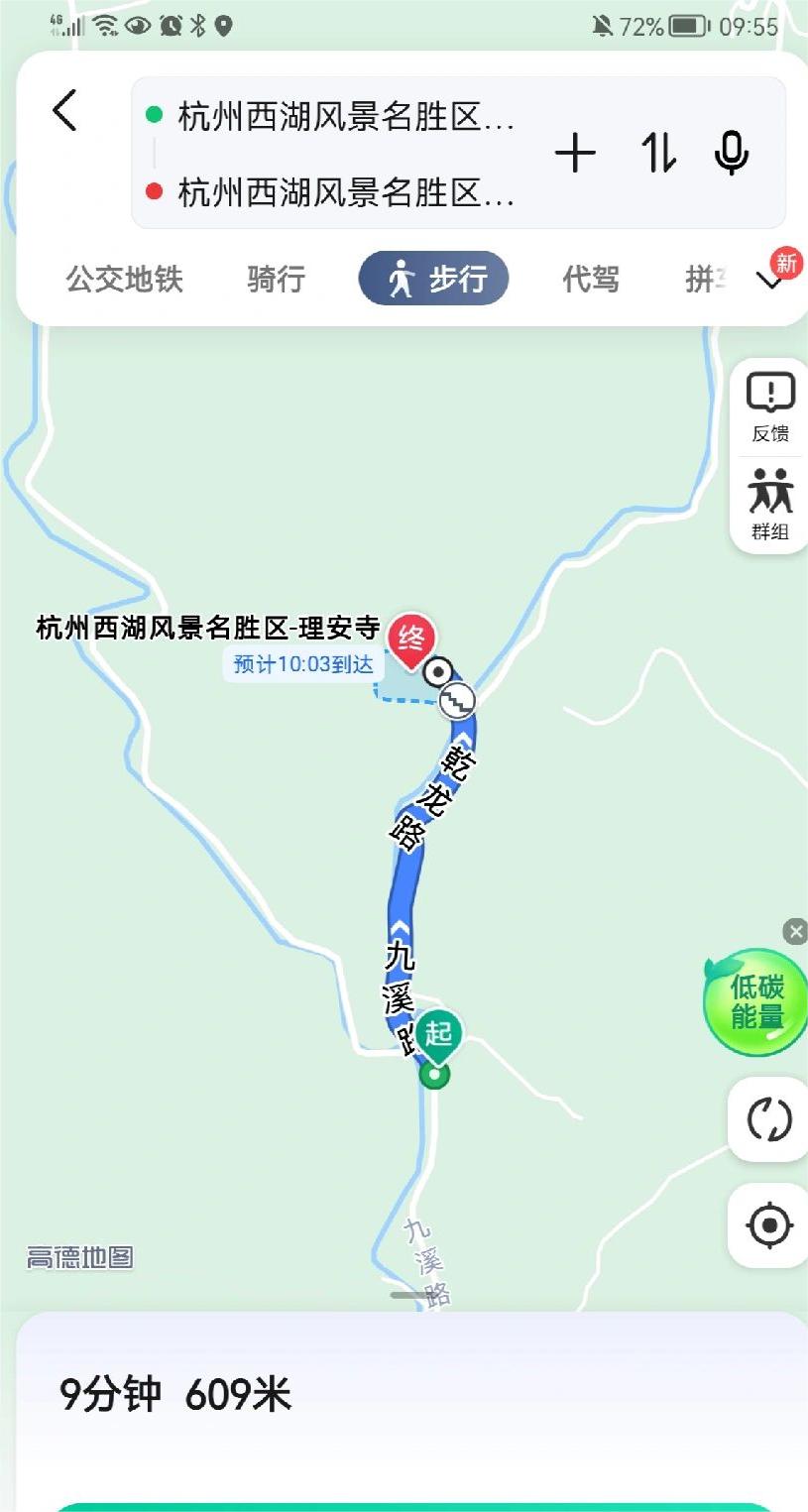Start voice input with the microphone

pos(732,154)
